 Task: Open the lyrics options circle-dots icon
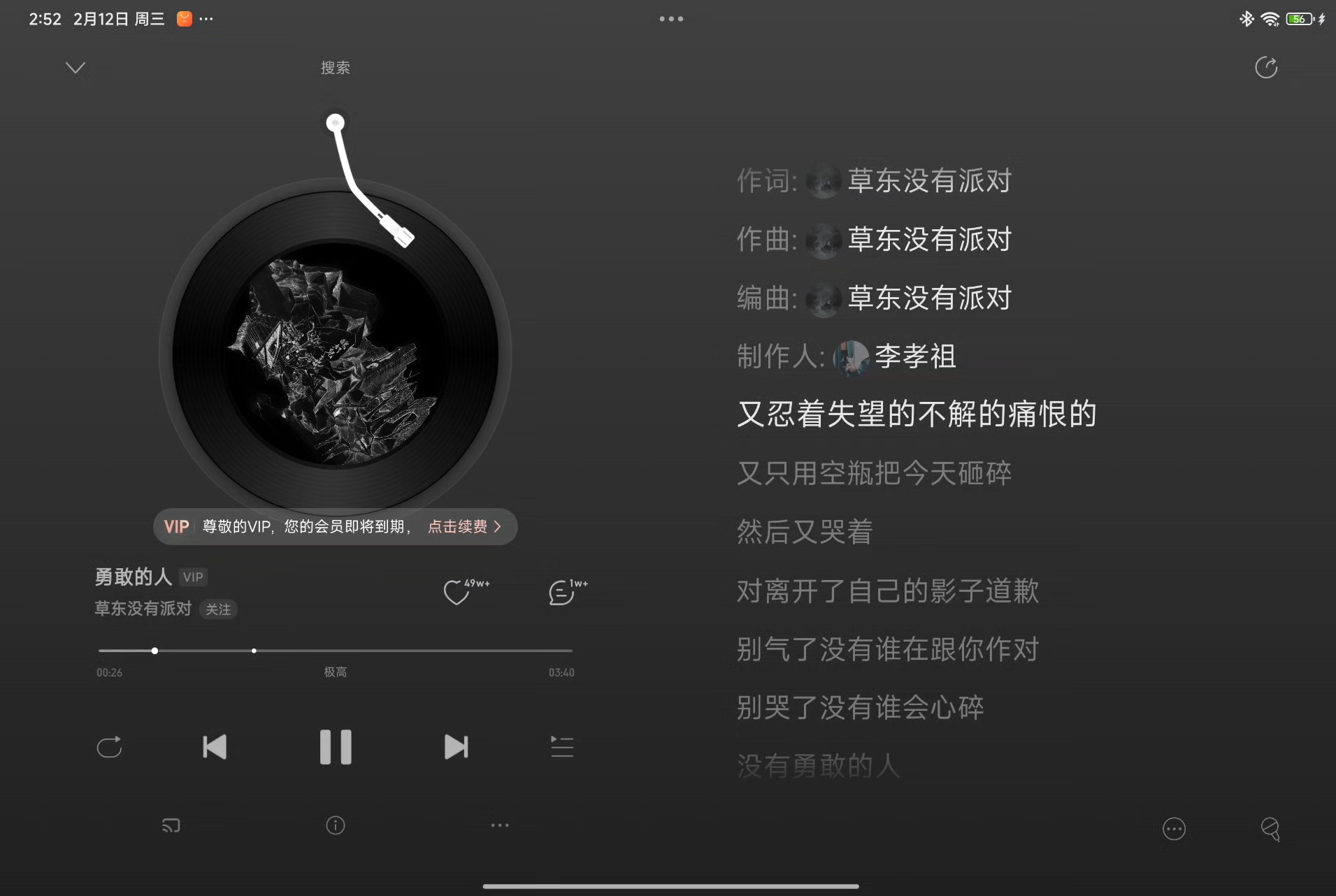tap(1174, 829)
